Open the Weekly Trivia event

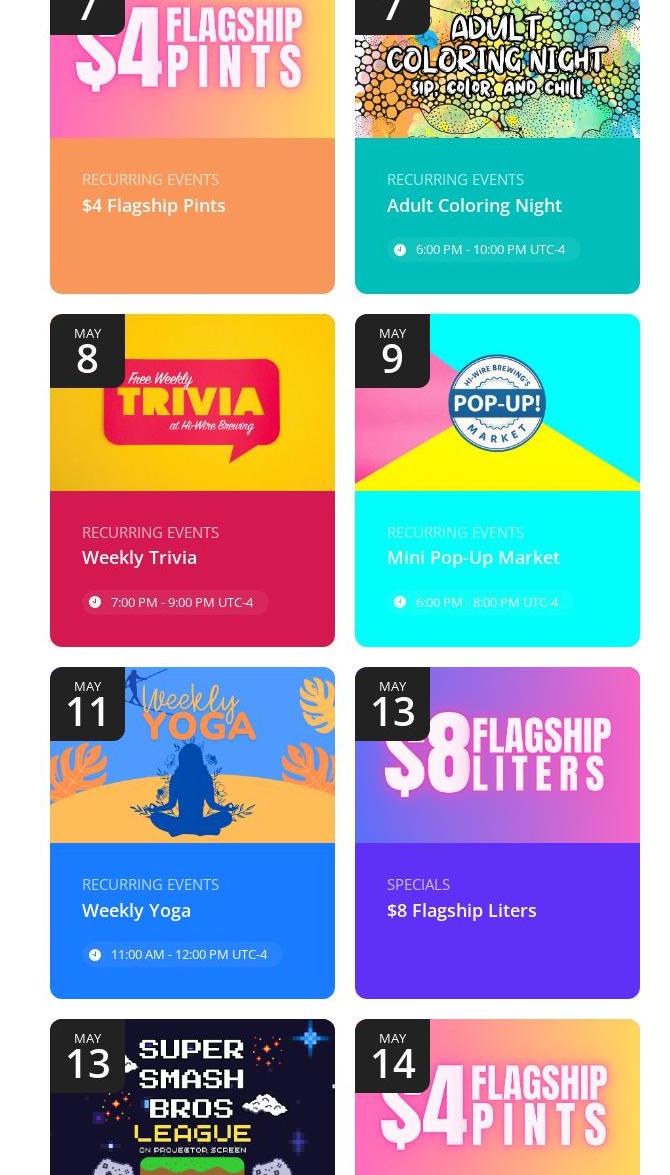click(139, 557)
